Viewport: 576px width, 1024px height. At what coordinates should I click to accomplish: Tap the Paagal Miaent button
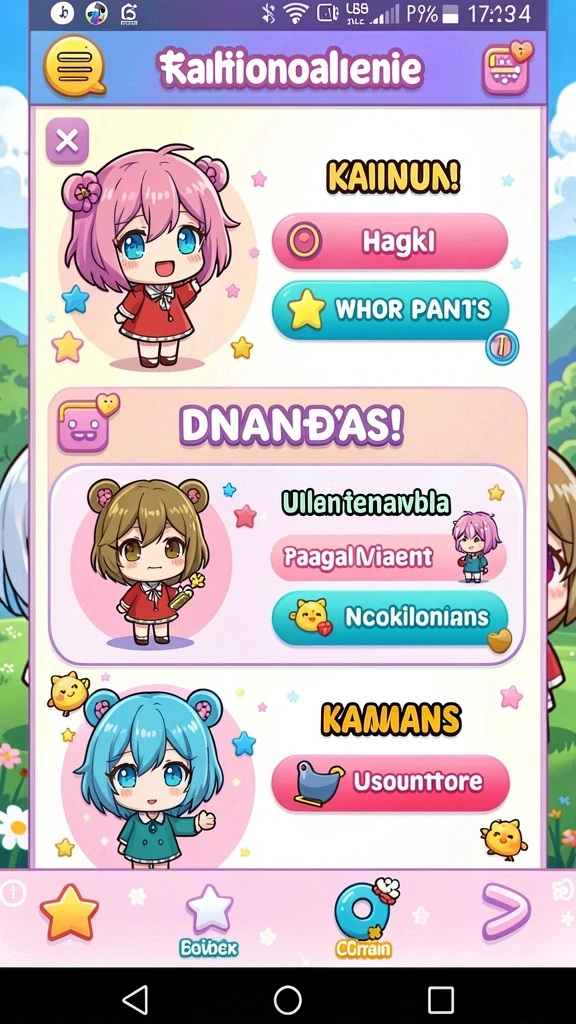click(389, 557)
